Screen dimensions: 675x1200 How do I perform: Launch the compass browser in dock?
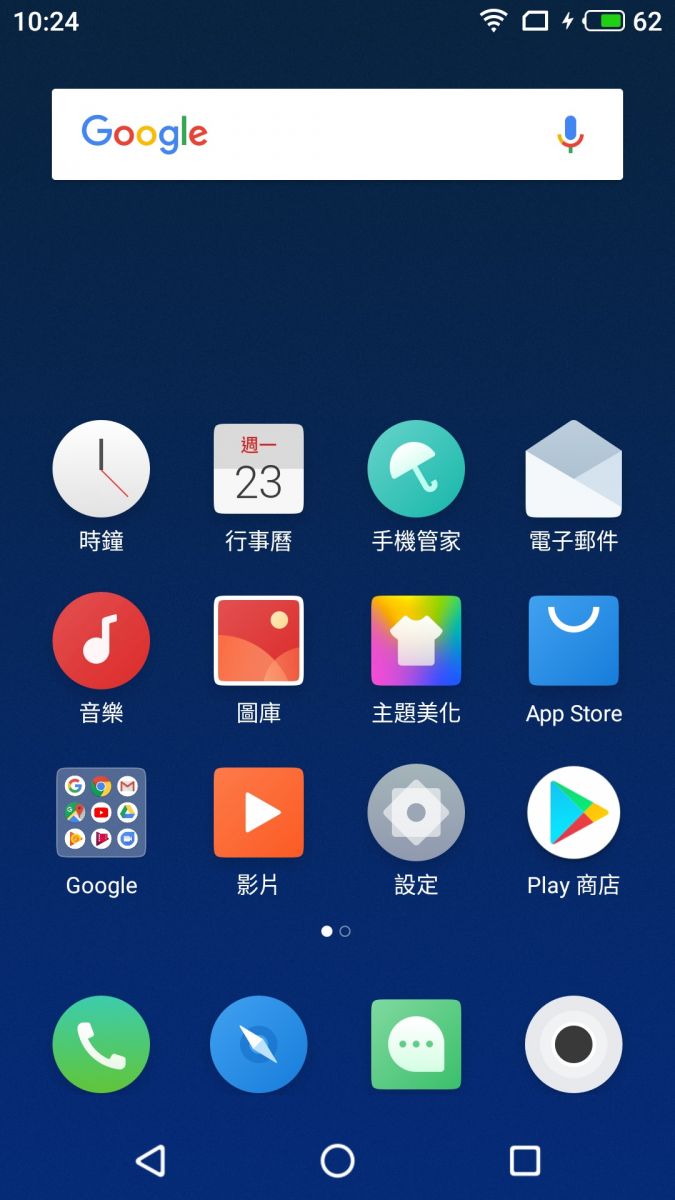click(259, 1044)
